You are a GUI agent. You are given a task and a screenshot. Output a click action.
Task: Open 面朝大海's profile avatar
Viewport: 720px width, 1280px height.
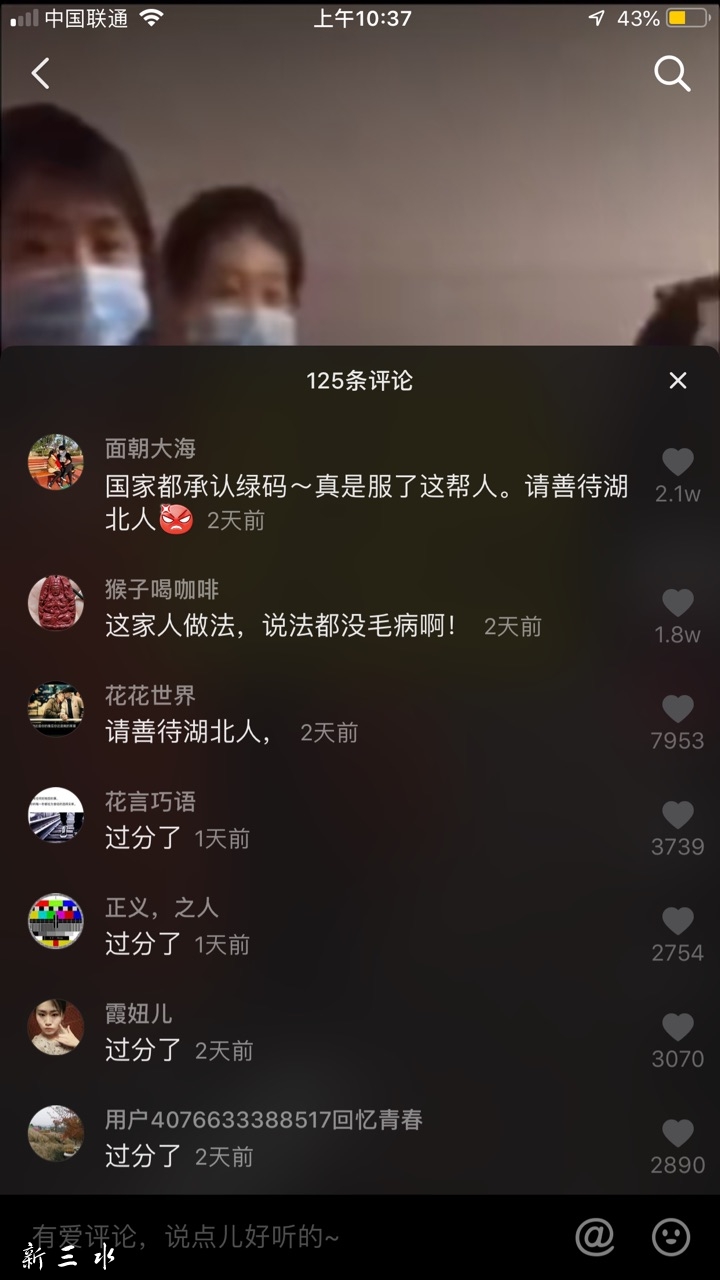[56, 462]
